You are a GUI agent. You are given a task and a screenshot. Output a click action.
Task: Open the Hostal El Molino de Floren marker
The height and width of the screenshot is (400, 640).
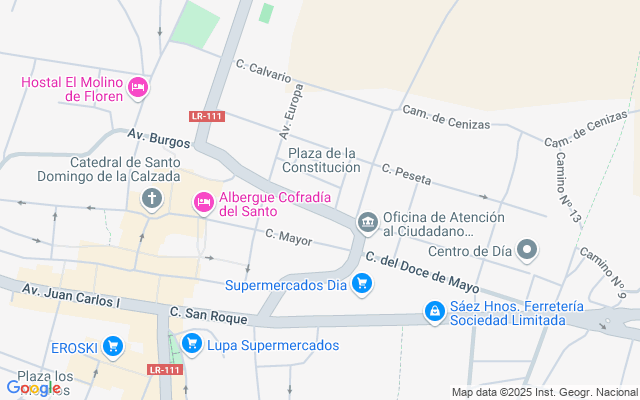[x=138, y=88]
